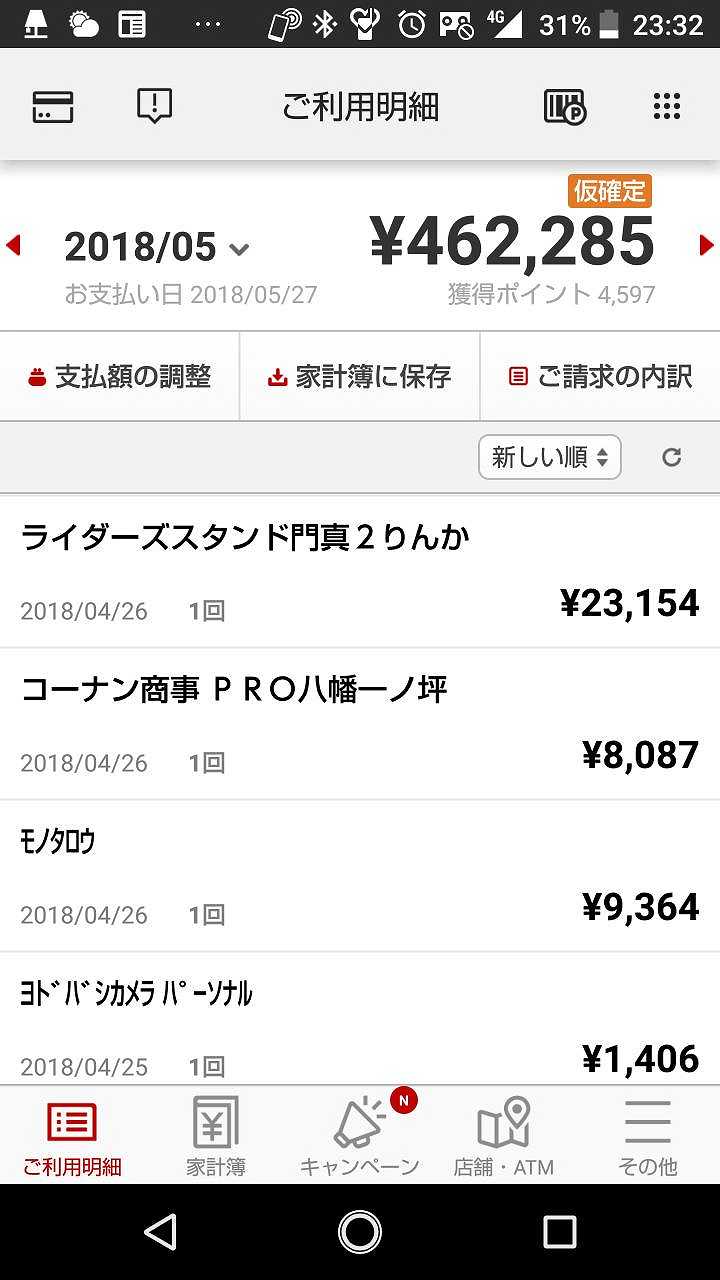Image resolution: width=720 pixels, height=1280 pixels.
Task: Open the notice alert icon
Action: click(154, 106)
